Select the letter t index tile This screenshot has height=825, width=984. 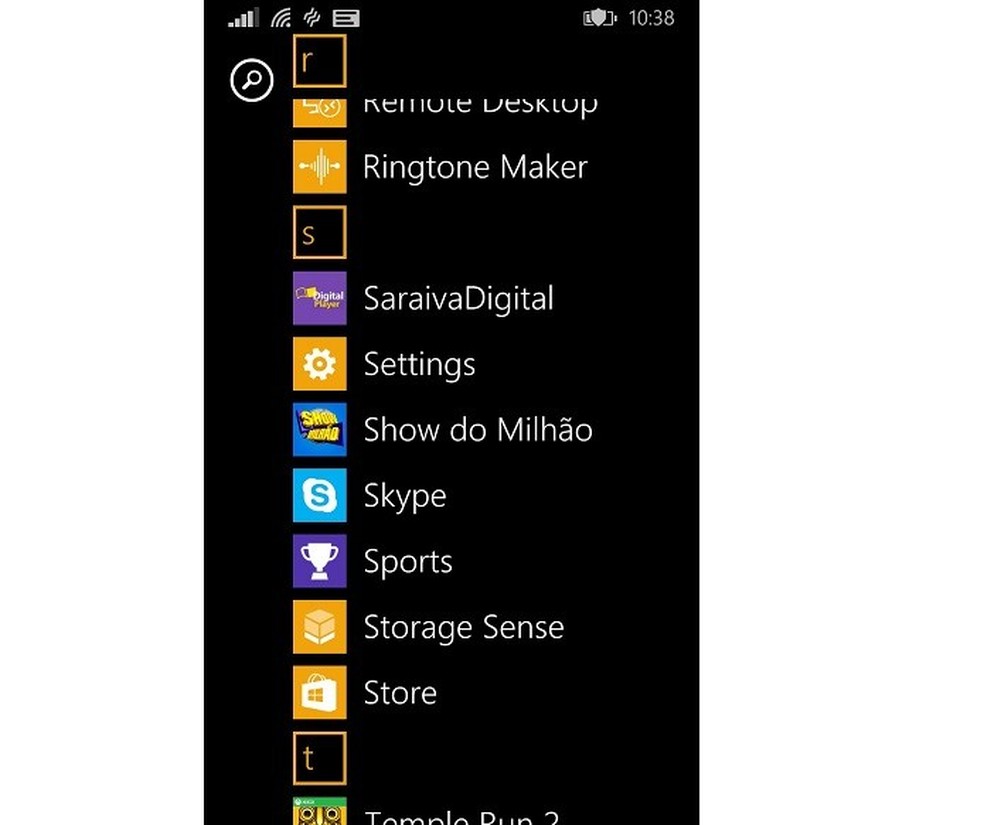319,758
